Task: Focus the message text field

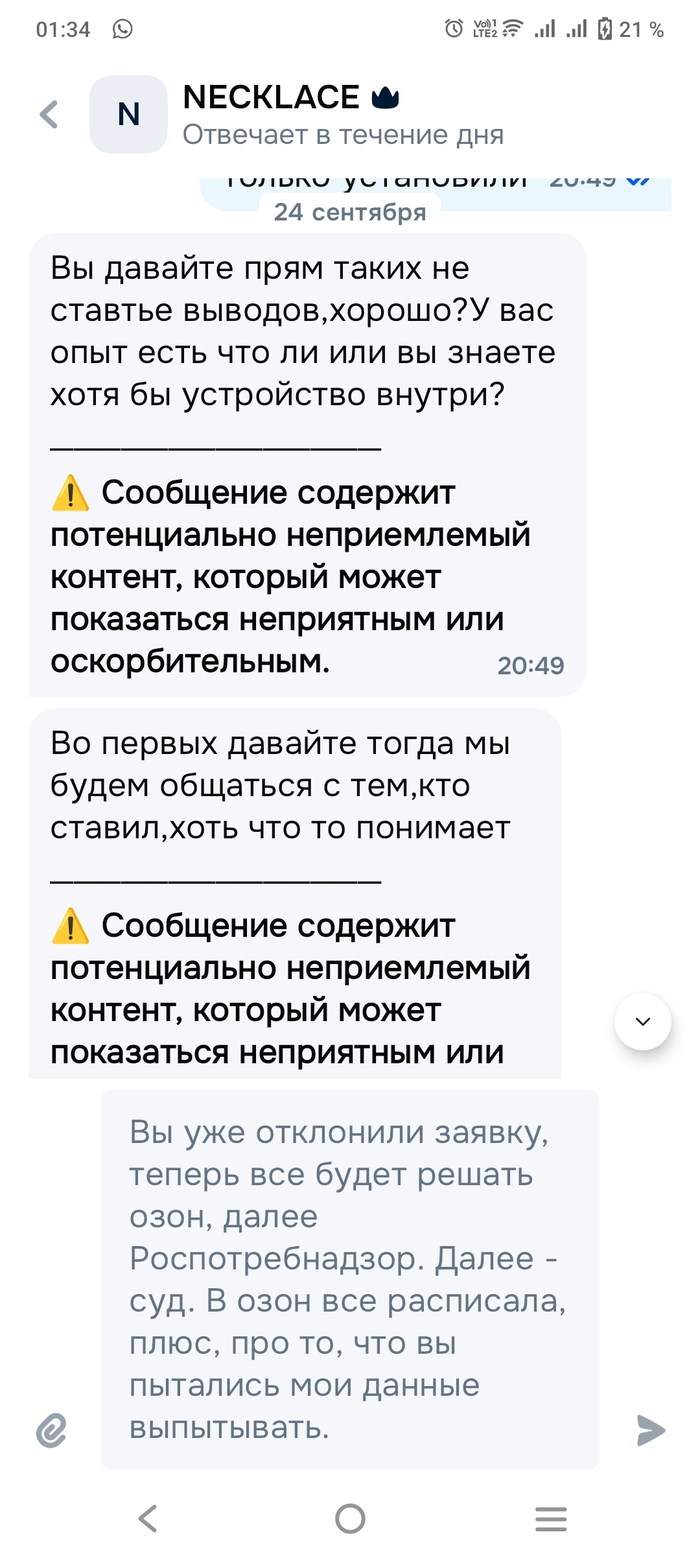Action: coord(349,1280)
